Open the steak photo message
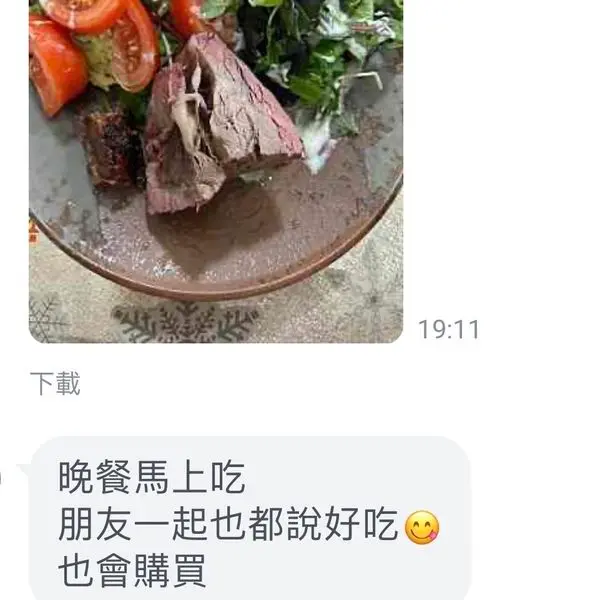Image resolution: width=600 pixels, height=600 pixels. (x=215, y=170)
